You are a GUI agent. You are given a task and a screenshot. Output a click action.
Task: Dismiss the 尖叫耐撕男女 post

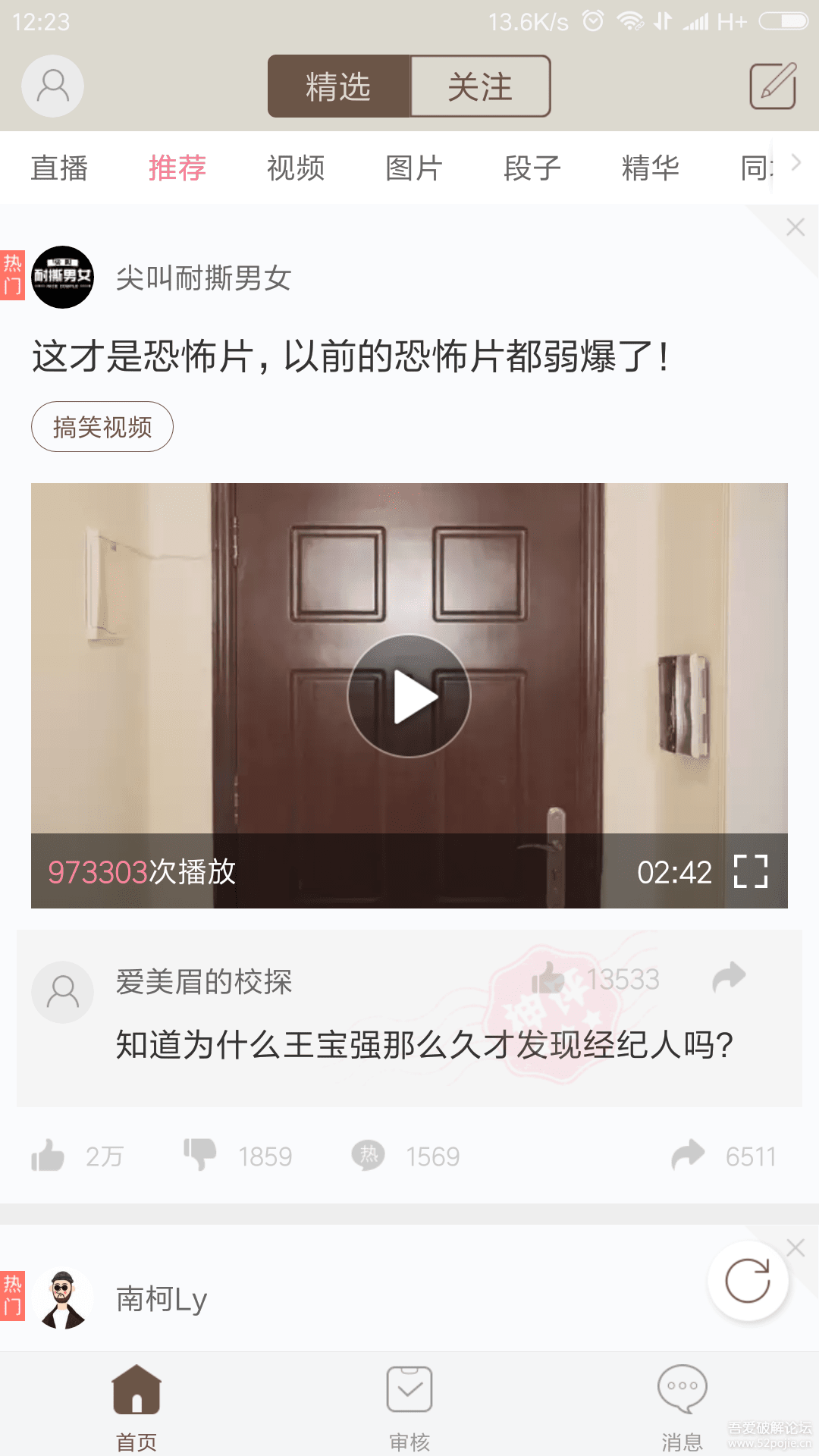[x=795, y=227]
